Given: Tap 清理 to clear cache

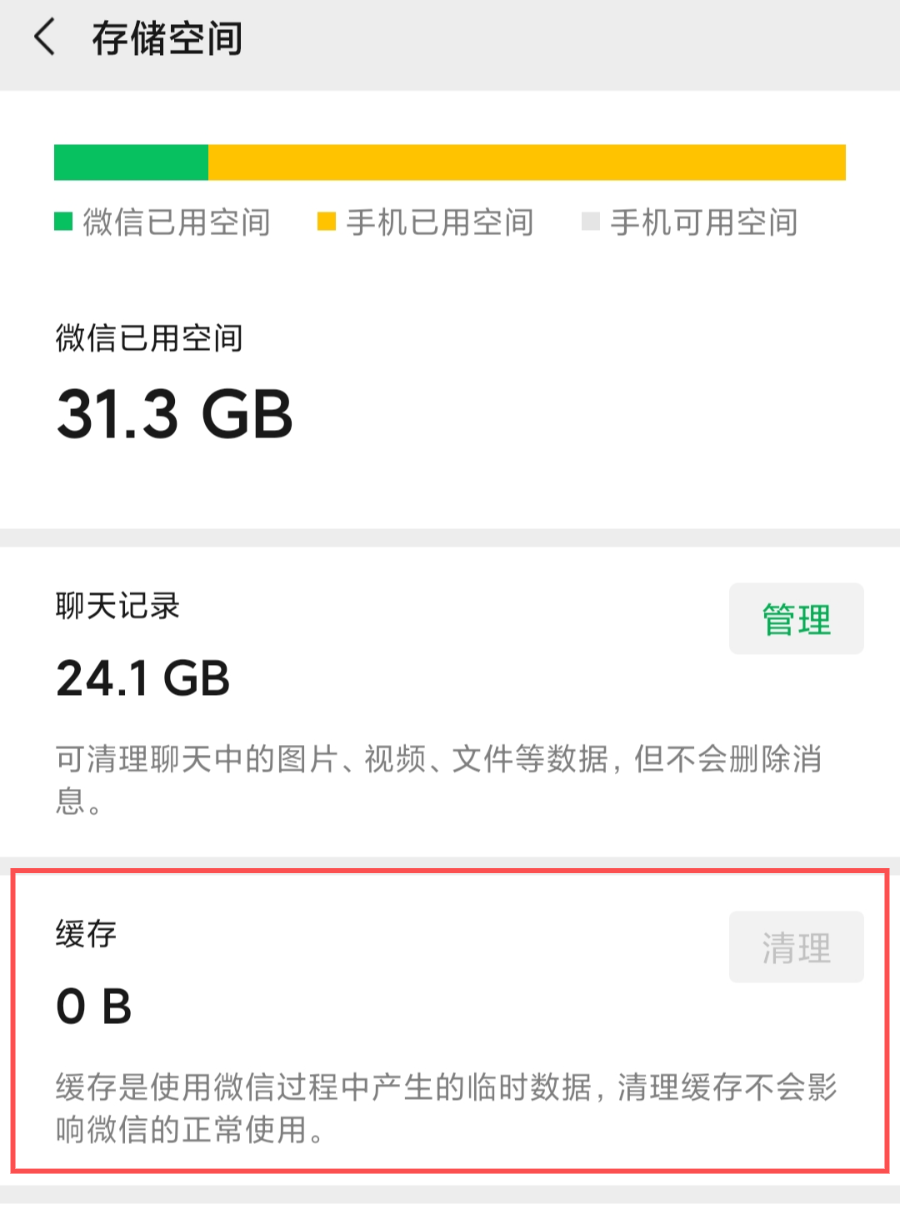Looking at the screenshot, I should coord(796,947).
